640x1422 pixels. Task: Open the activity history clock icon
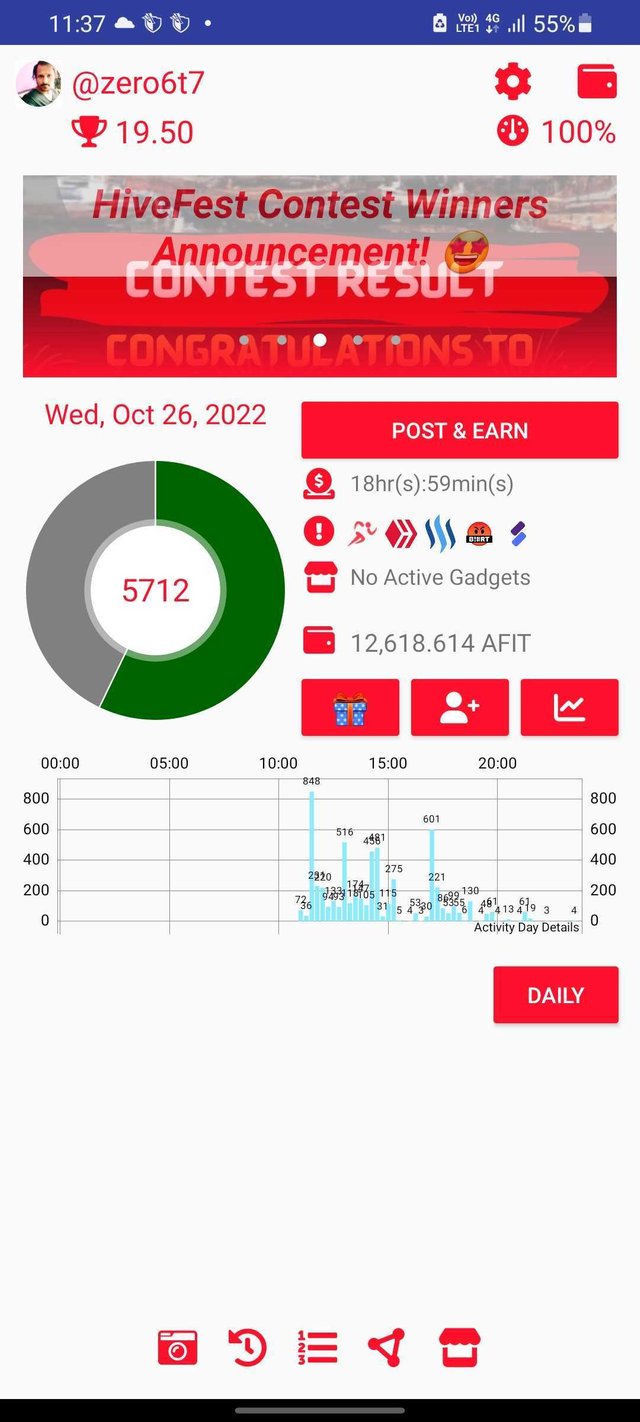tap(247, 1348)
